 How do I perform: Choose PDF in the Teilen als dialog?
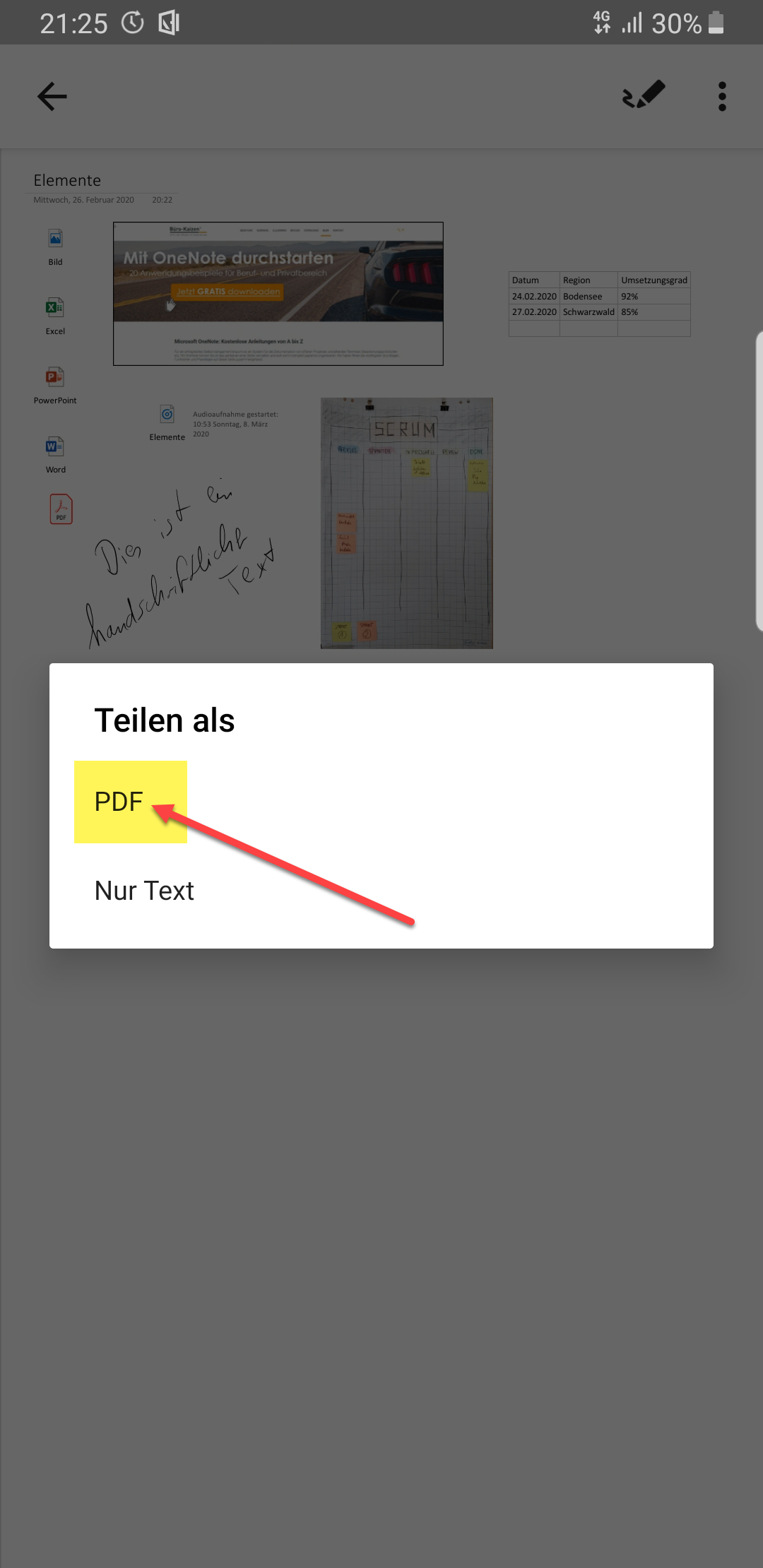tap(119, 802)
